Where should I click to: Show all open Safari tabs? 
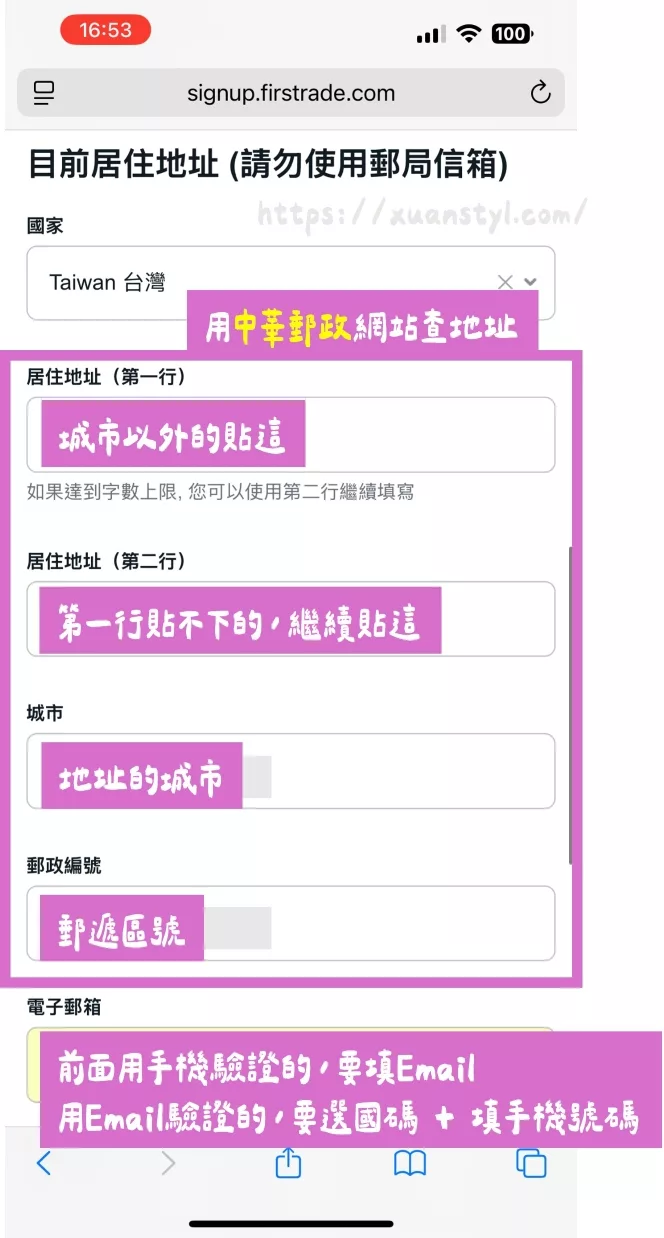point(531,1163)
